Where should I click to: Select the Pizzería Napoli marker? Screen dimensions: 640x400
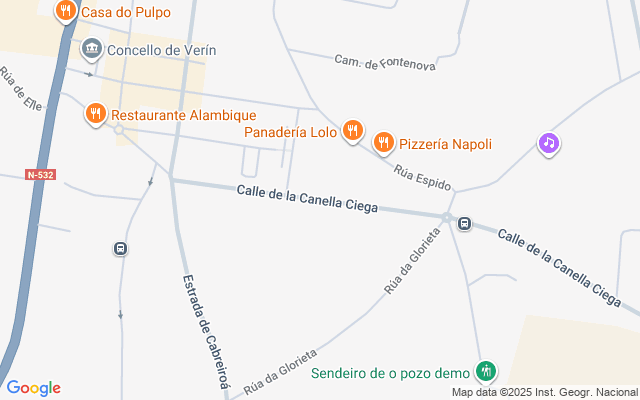383,143
